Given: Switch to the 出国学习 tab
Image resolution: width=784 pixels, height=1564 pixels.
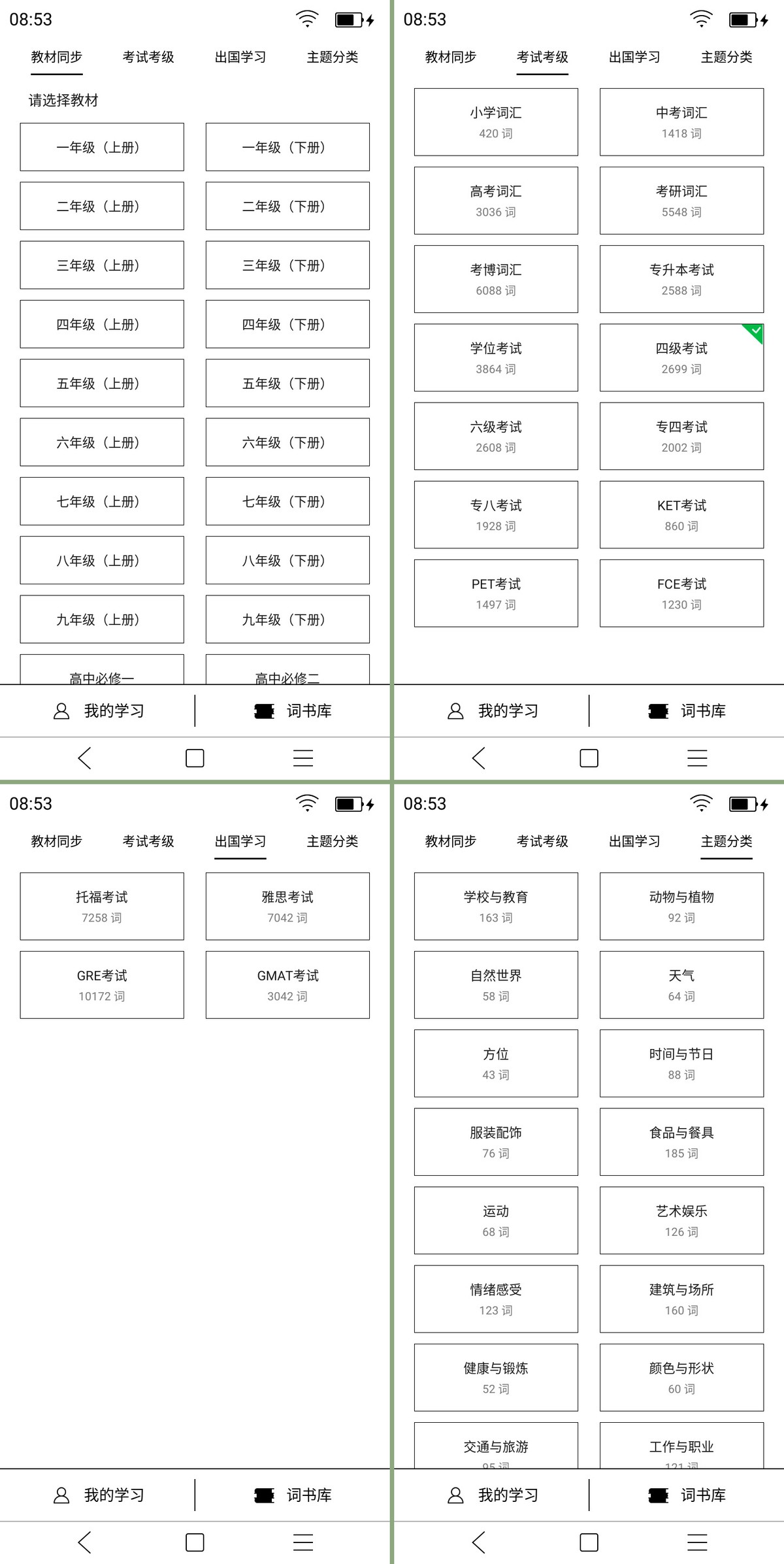Looking at the screenshot, I should (240, 842).
